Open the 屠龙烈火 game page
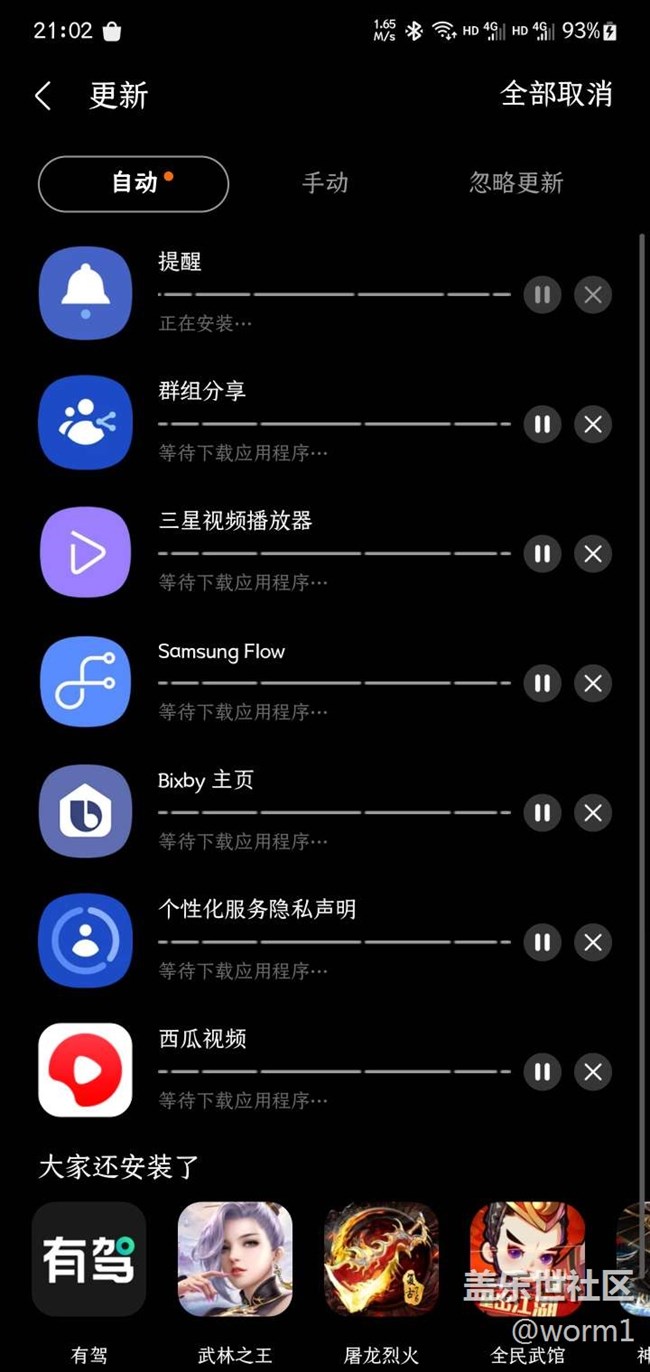Image resolution: width=650 pixels, height=1372 pixels. [381, 1259]
